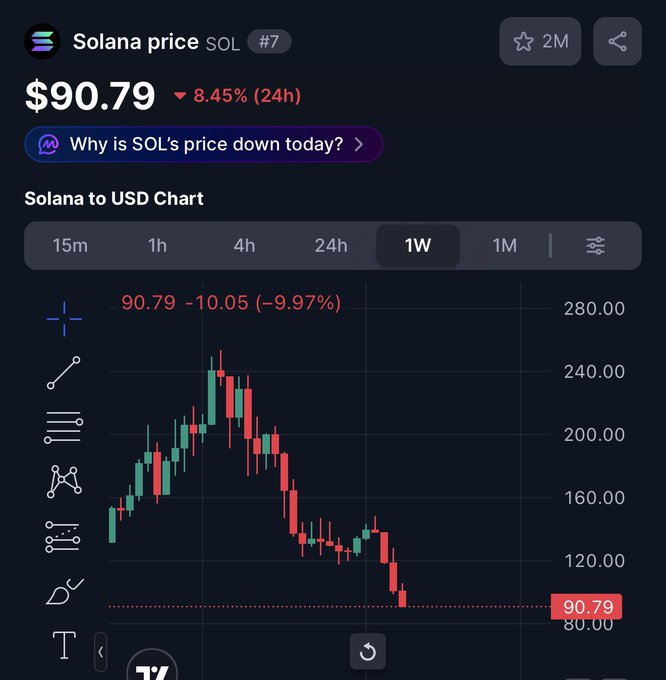Select the 1h chart interval
Image resolution: width=666 pixels, height=680 pixels.
(x=157, y=245)
